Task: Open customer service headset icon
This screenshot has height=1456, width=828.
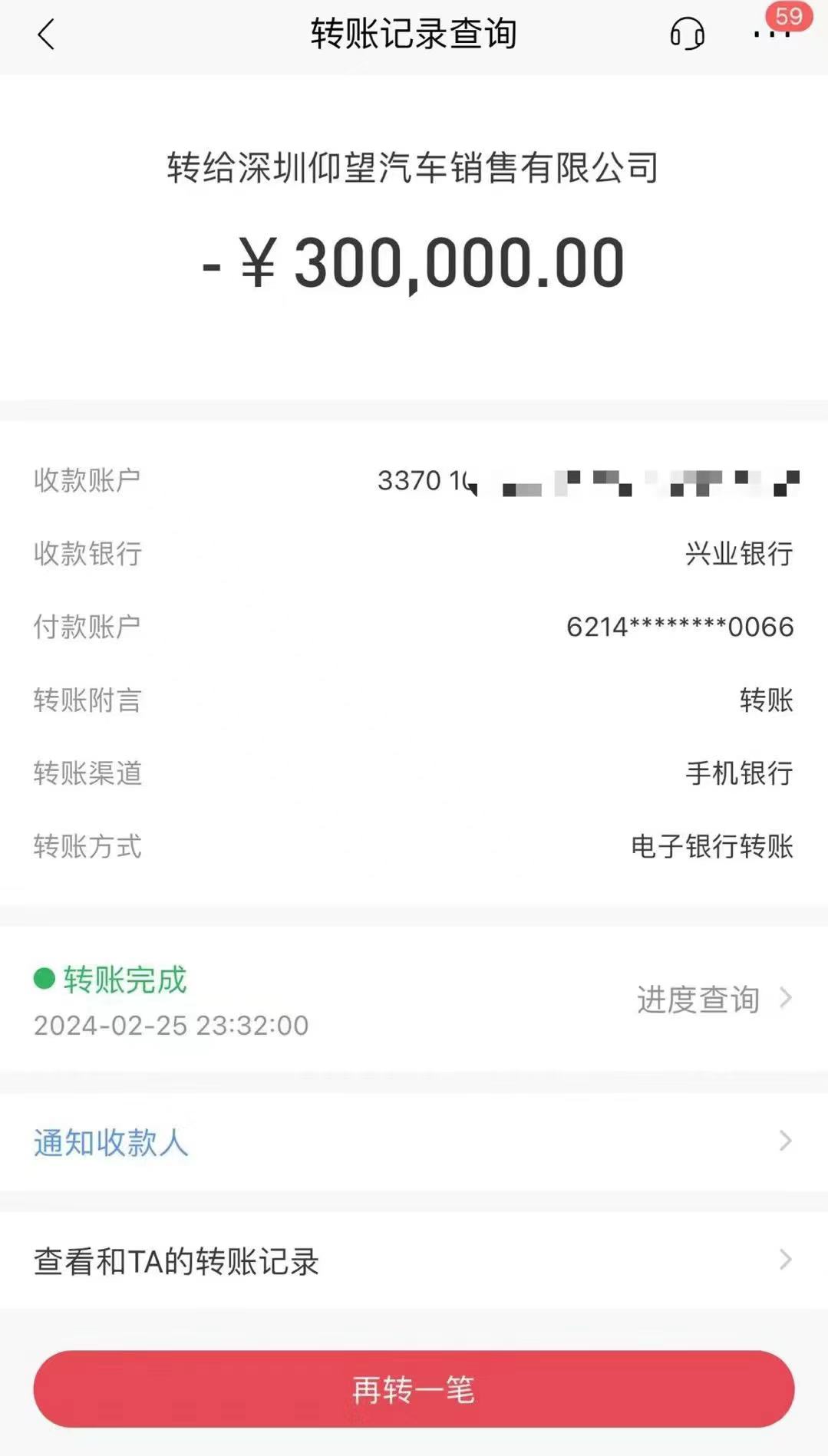Action: 687,34
